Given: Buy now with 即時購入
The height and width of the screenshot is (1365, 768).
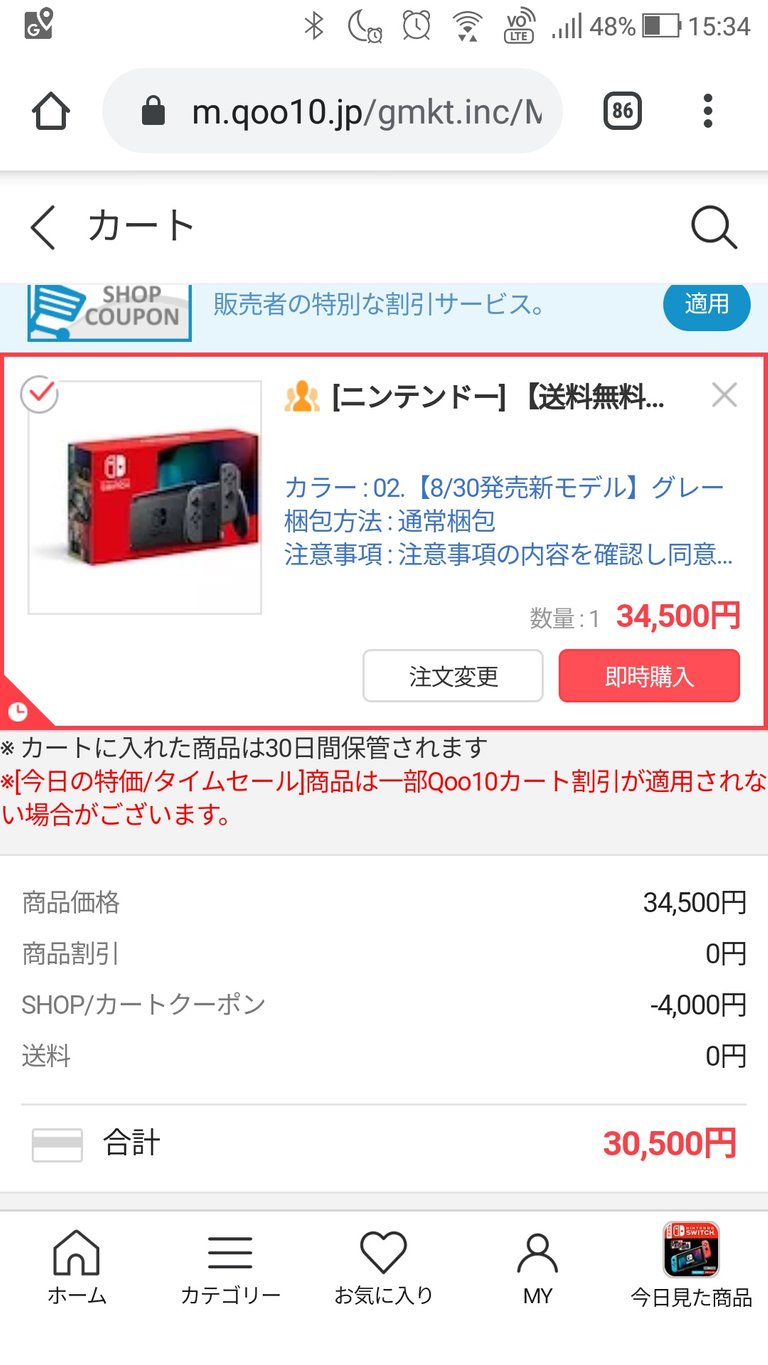Looking at the screenshot, I should [x=649, y=676].
